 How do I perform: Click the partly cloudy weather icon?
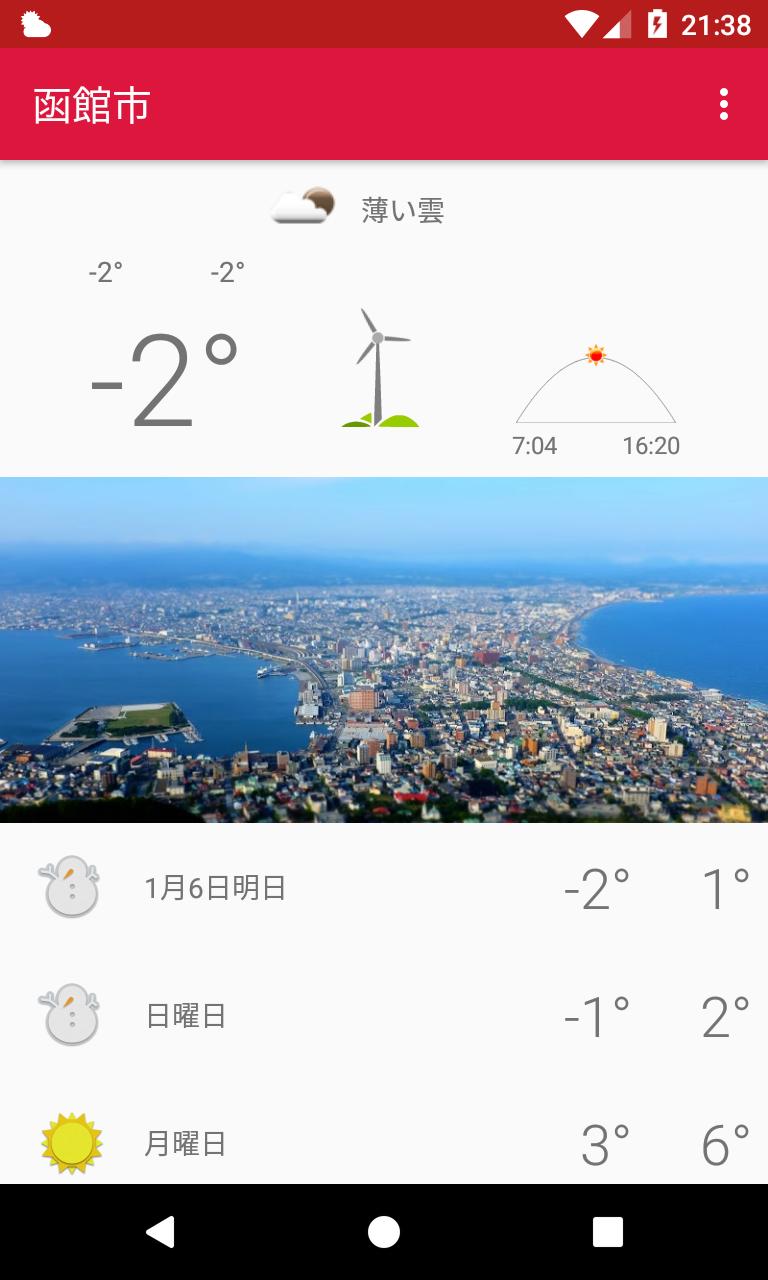[x=300, y=207]
